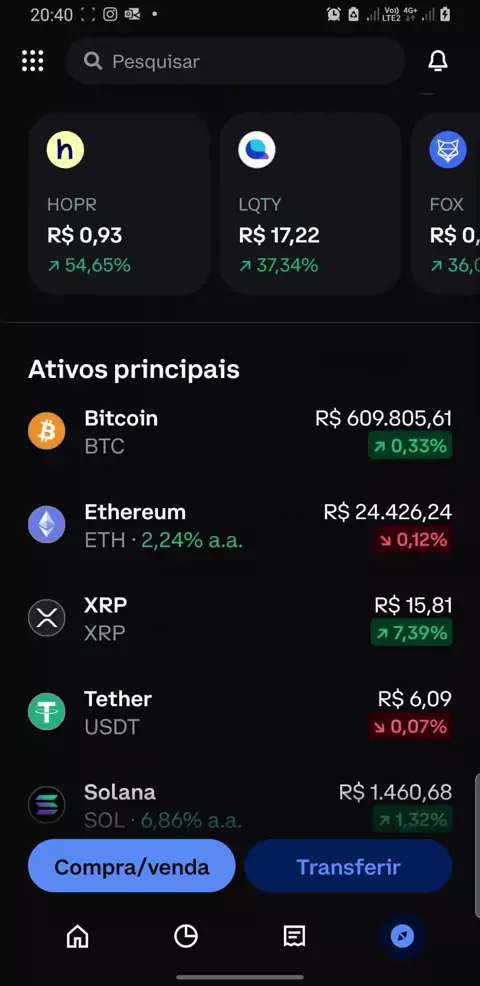
Task: Open the Ethereum asset row
Action: [240, 525]
